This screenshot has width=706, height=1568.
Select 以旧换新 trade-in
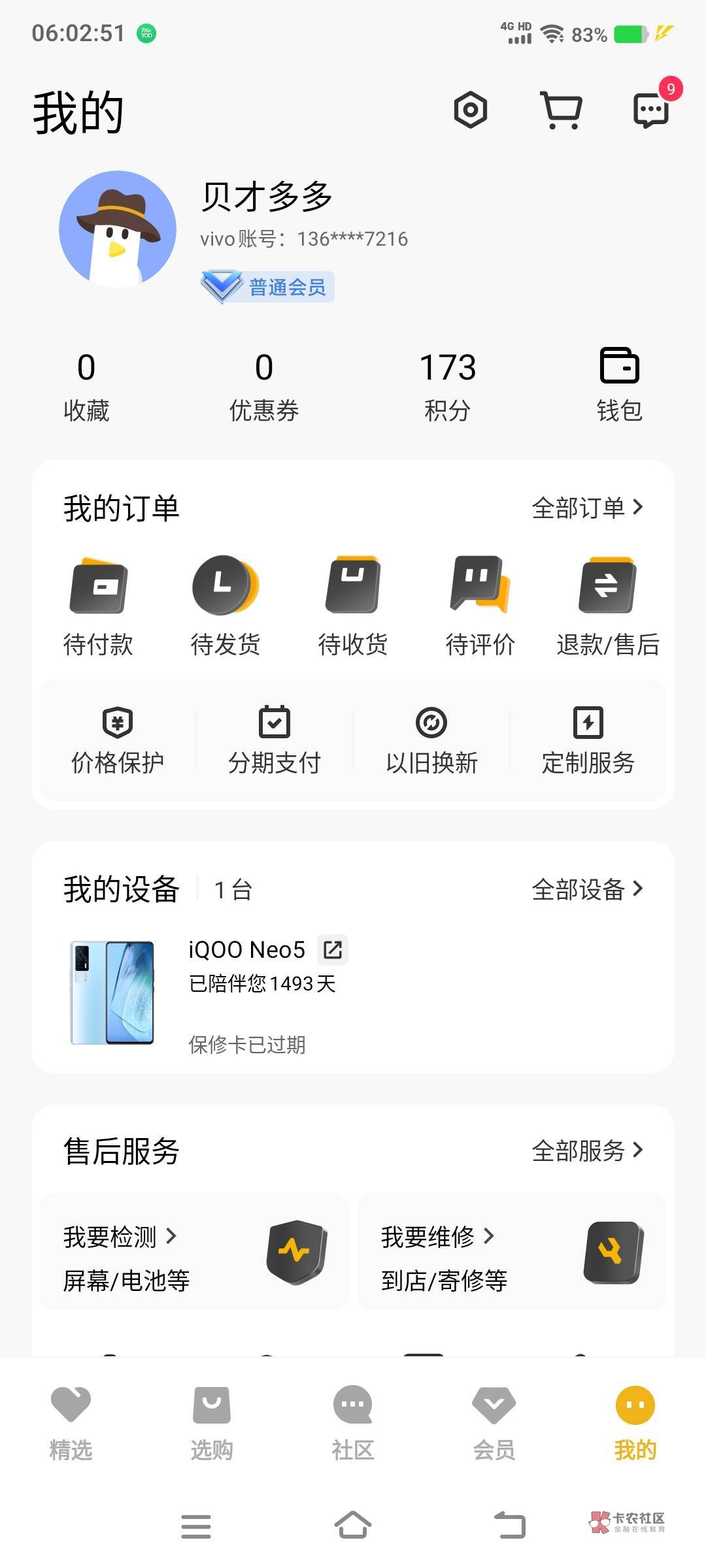(431, 741)
